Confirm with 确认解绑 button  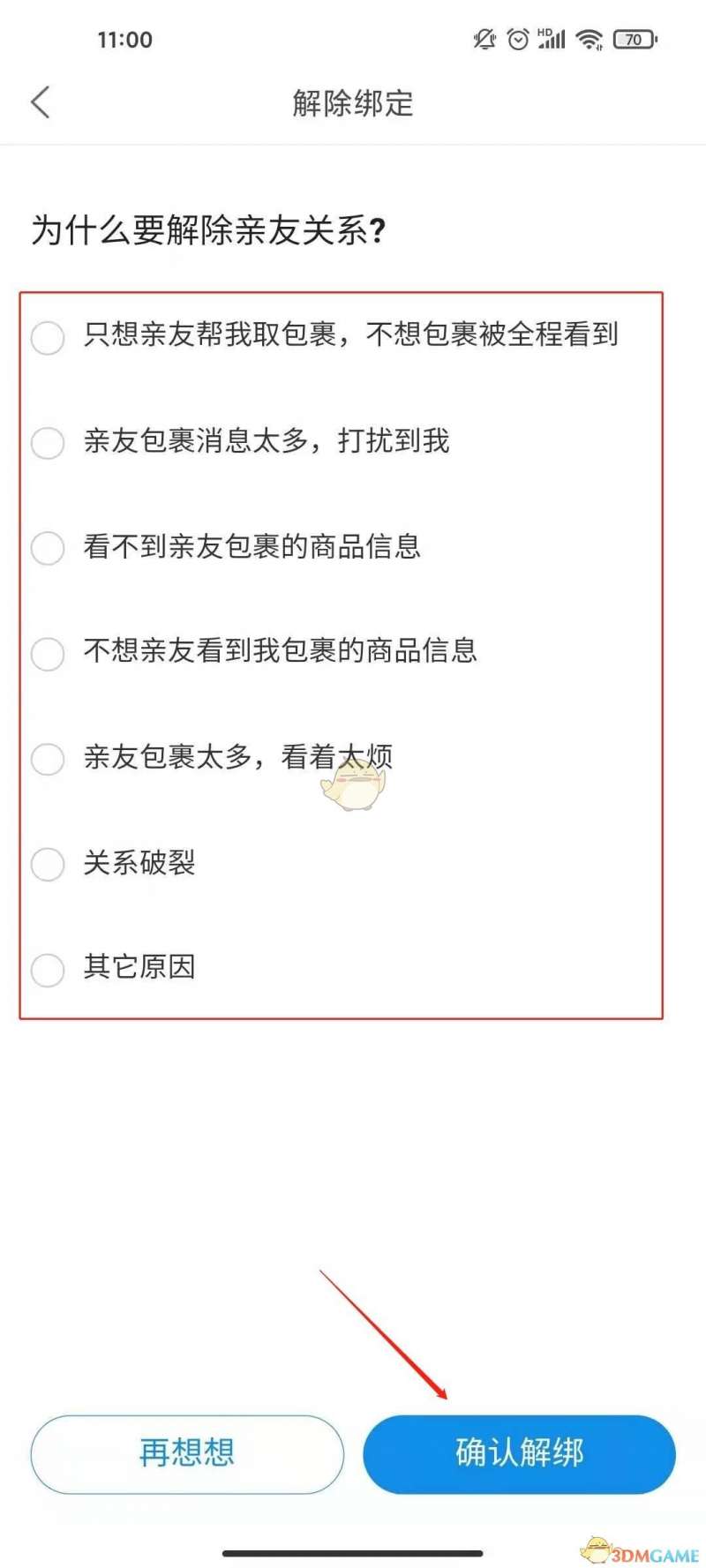coord(519,1453)
